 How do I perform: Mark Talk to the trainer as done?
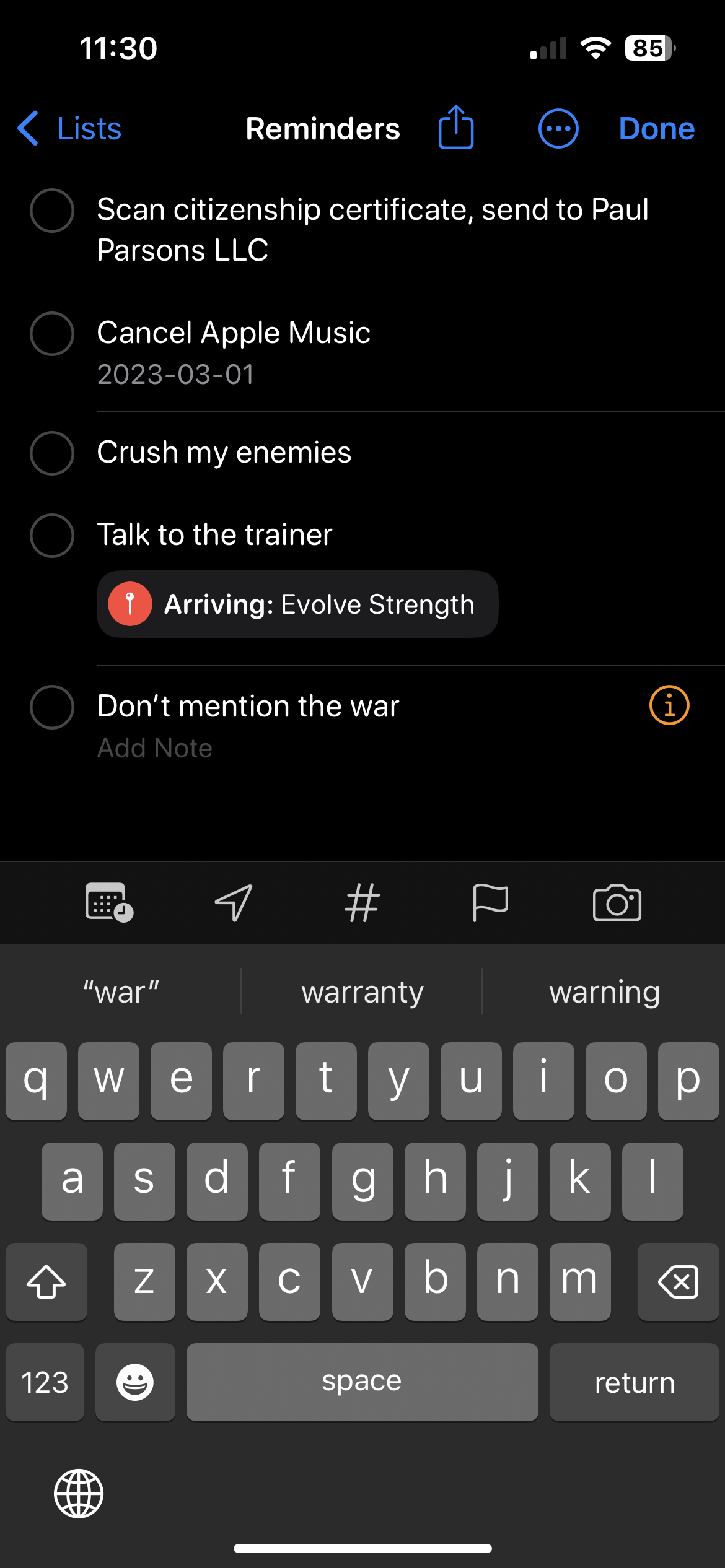52,536
